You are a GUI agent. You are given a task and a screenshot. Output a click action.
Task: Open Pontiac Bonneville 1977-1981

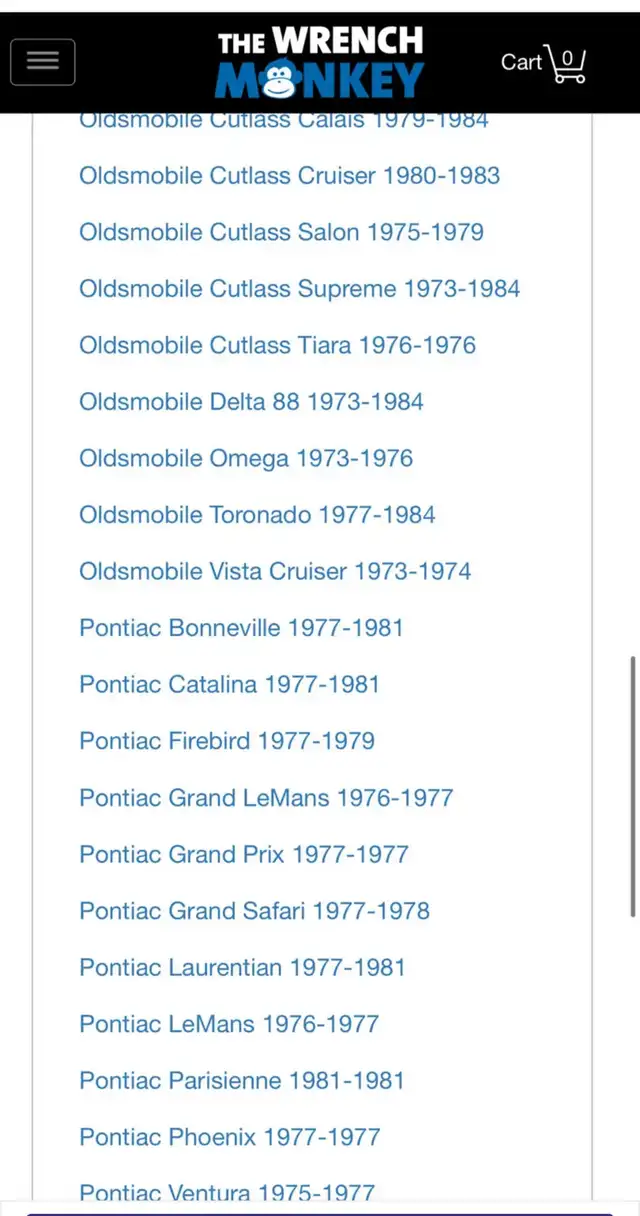click(x=241, y=628)
